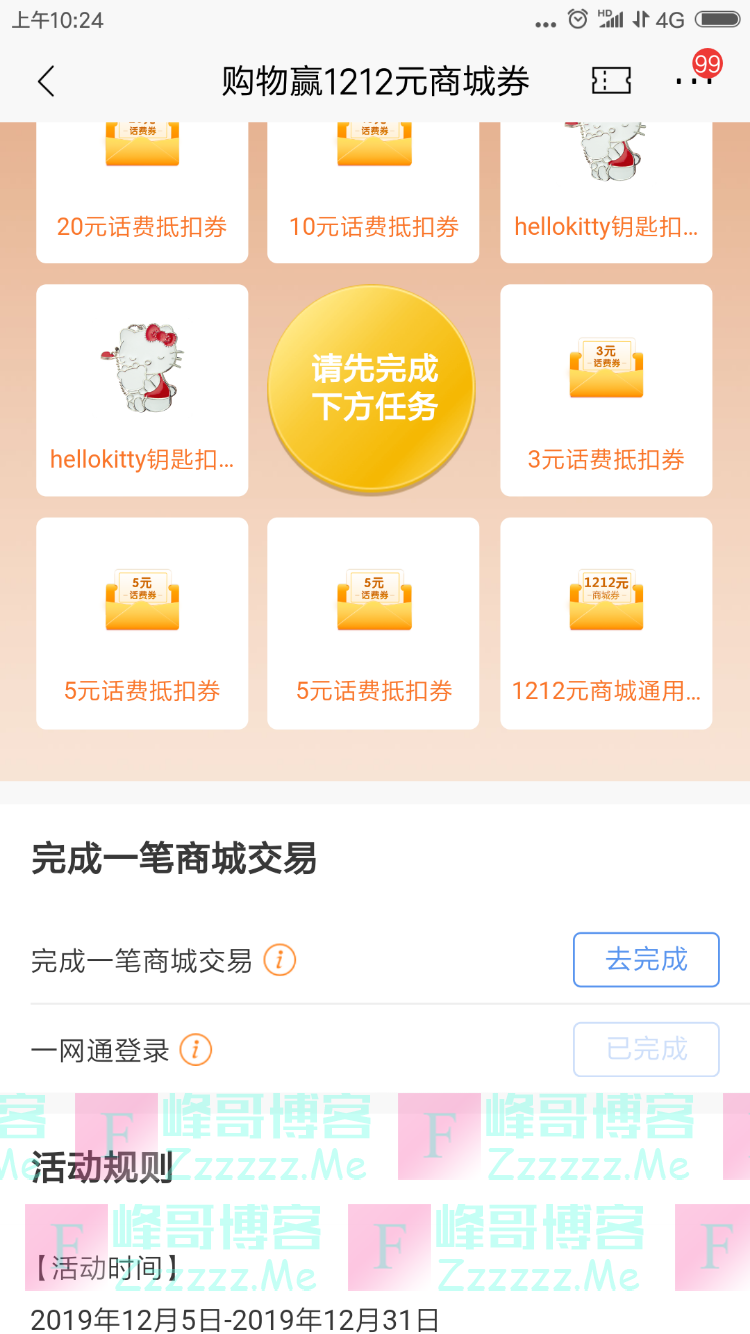Go back using the header arrow
Image resolution: width=750 pixels, height=1334 pixels.
[x=46, y=81]
